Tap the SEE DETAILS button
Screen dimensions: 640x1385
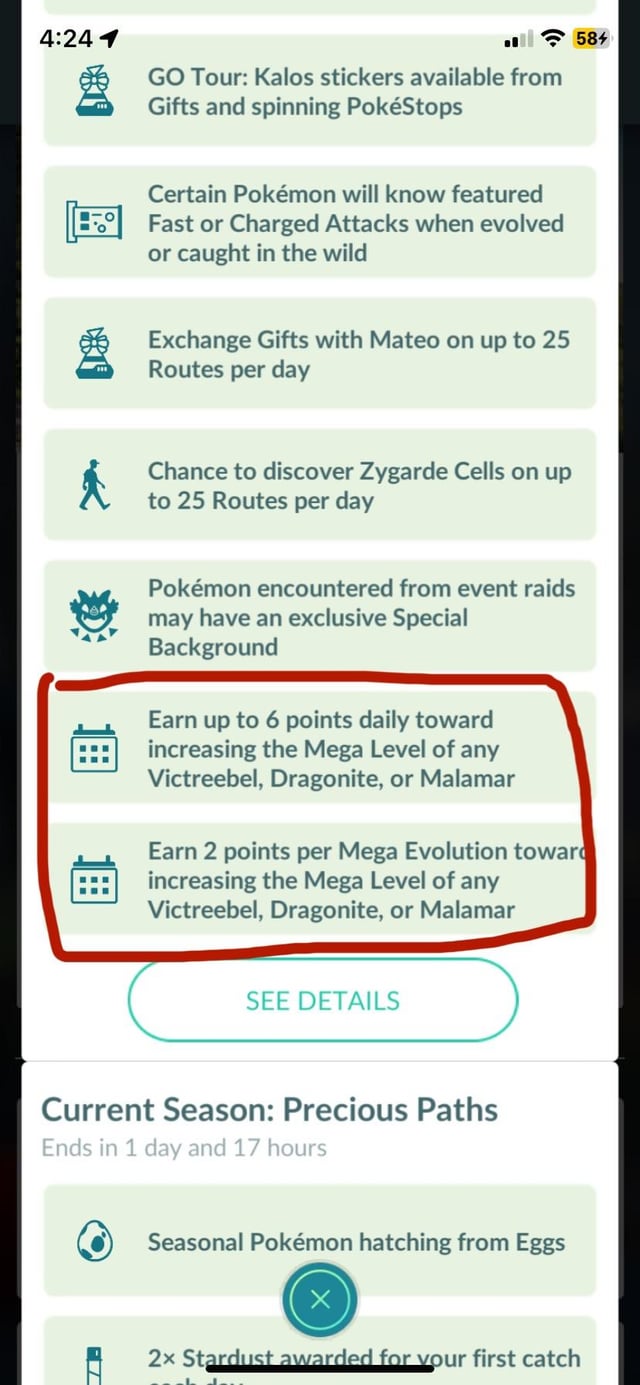pyautogui.click(x=322, y=1001)
